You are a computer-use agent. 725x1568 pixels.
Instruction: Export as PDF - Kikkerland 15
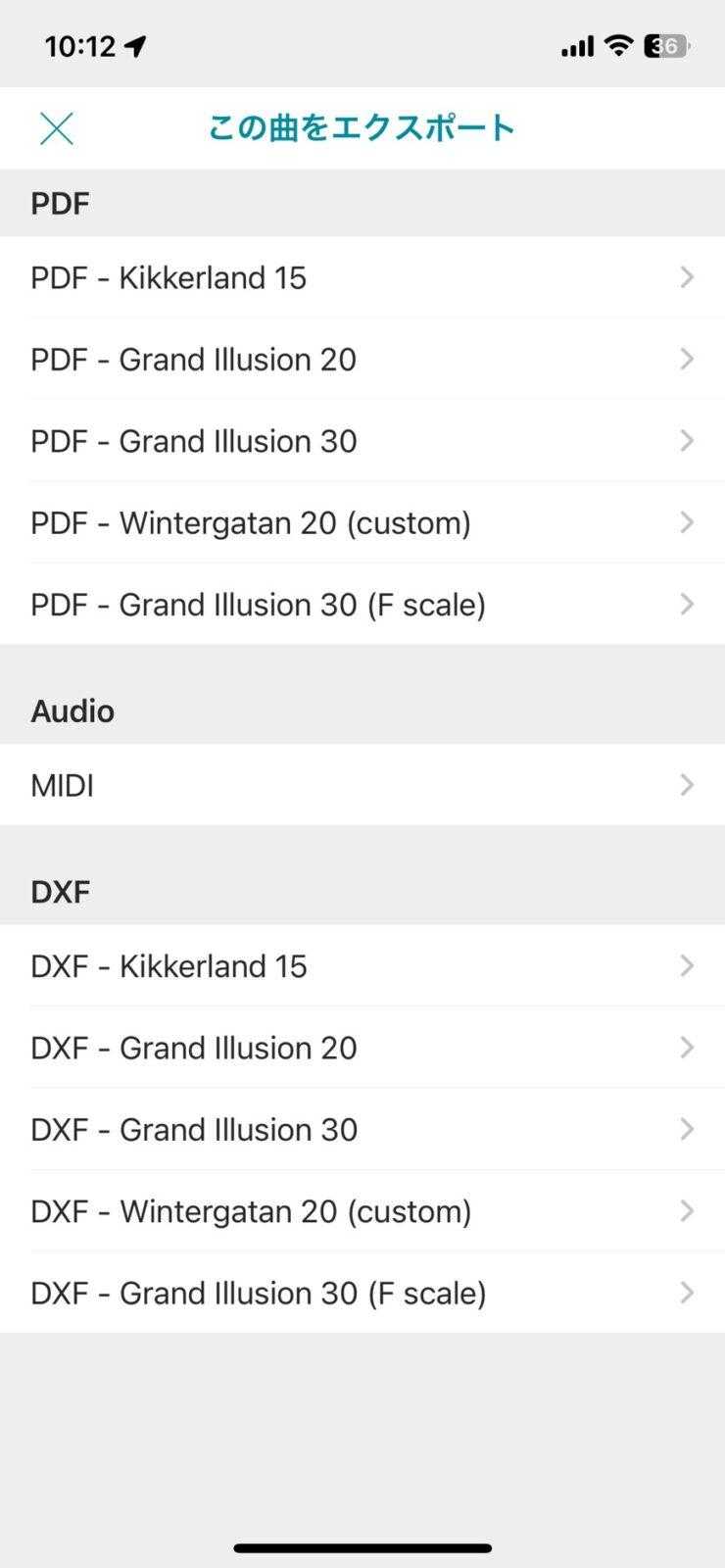tap(362, 278)
